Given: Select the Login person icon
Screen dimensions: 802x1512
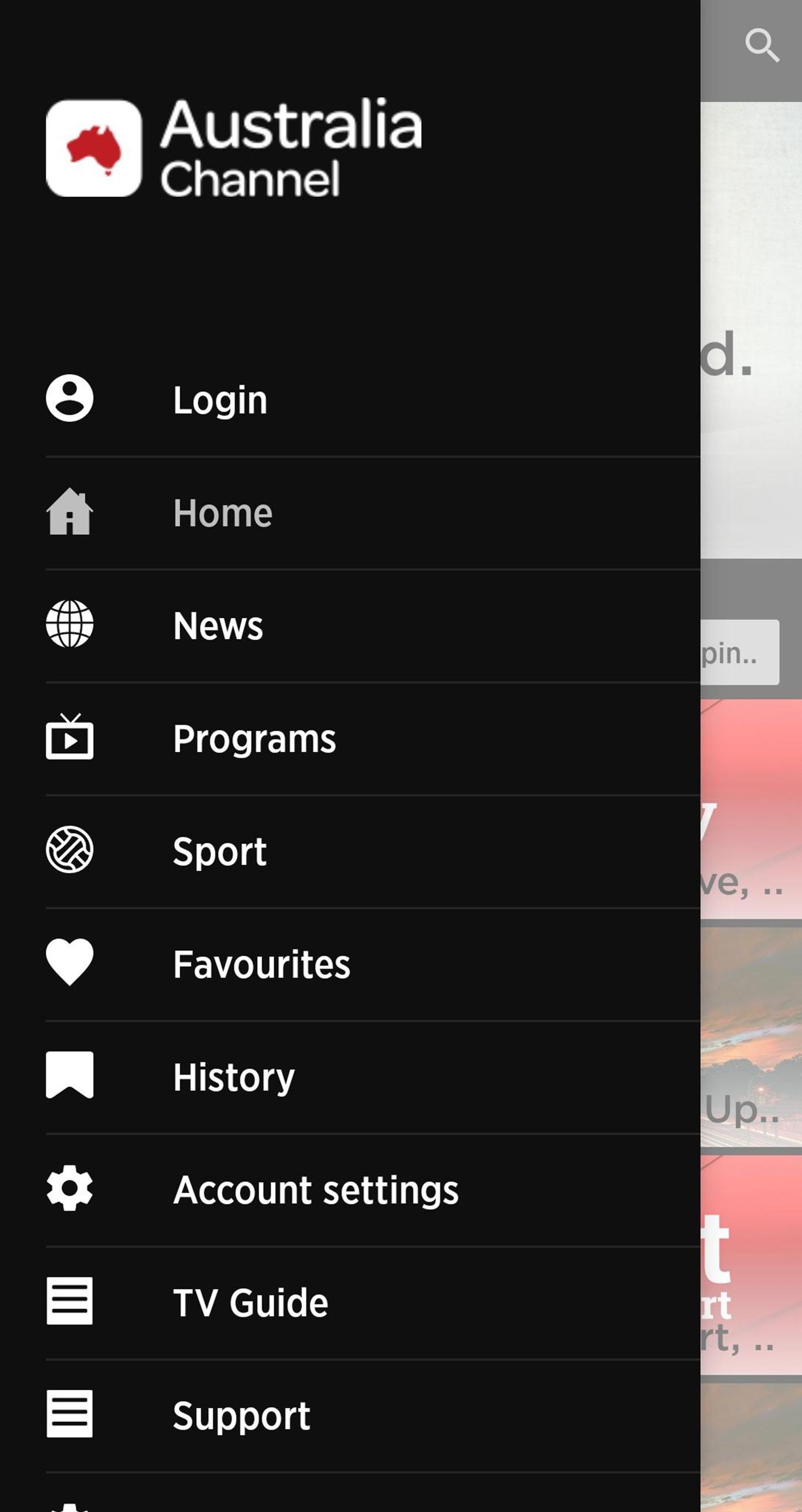Looking at the screenshot, I should [x=69, y=399].
